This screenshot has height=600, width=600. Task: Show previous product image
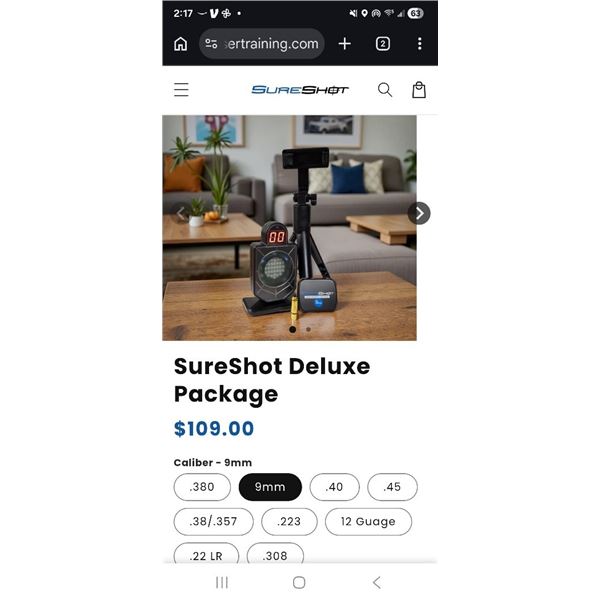[x=181, y=213]
